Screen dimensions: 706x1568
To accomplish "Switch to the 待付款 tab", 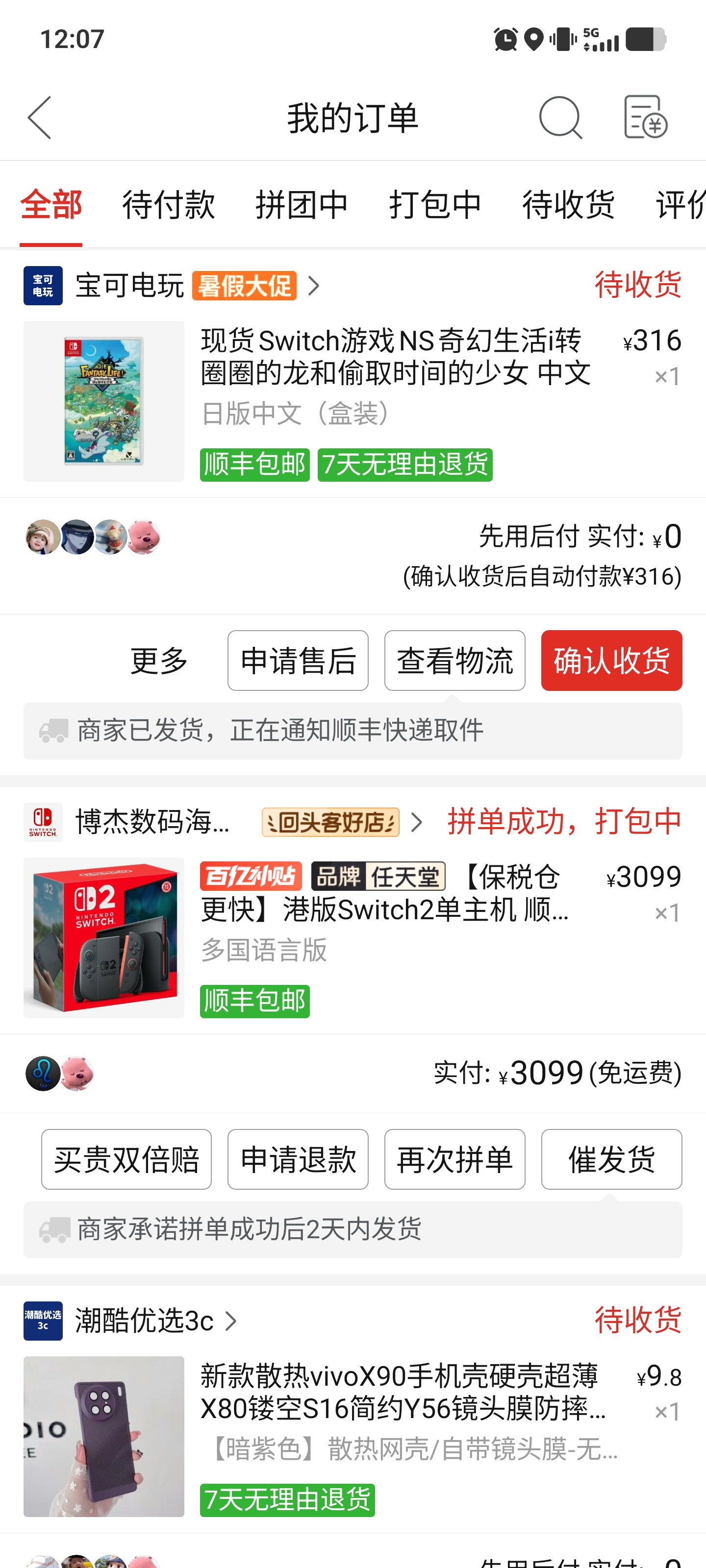I will (x=168, y=204).
